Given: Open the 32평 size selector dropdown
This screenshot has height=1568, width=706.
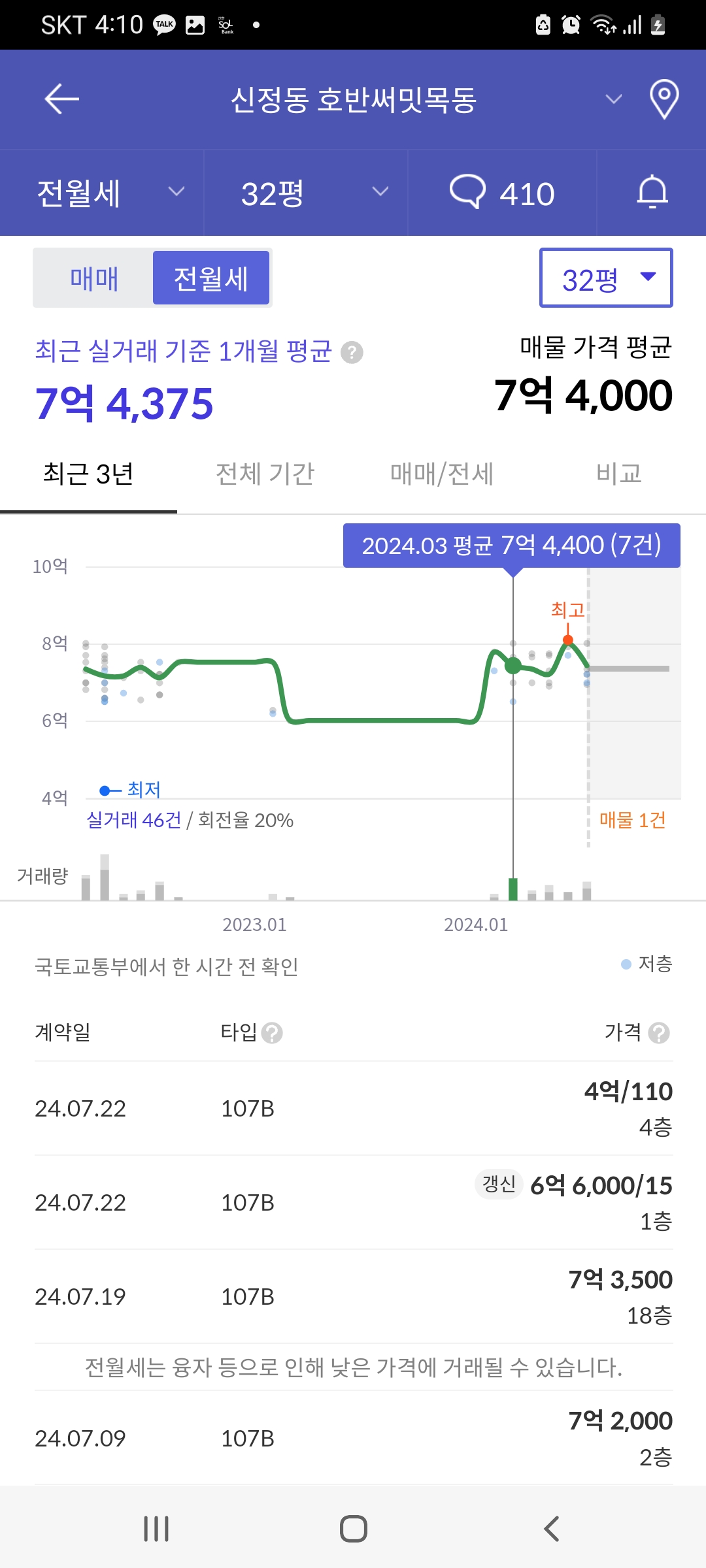Looking at the screenshot, I should (605, 276).
